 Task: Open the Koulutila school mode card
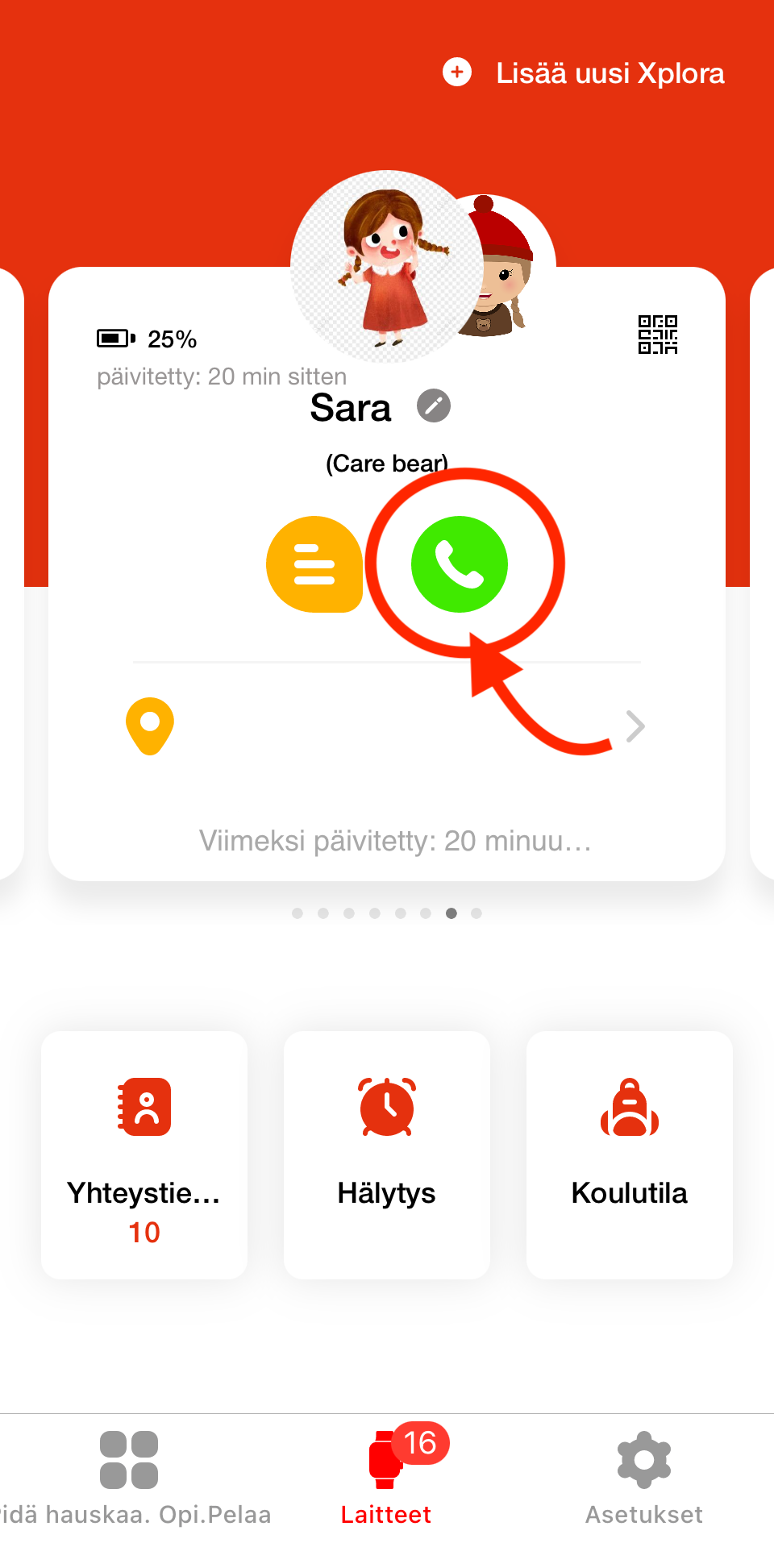[x=629, y=1154]
